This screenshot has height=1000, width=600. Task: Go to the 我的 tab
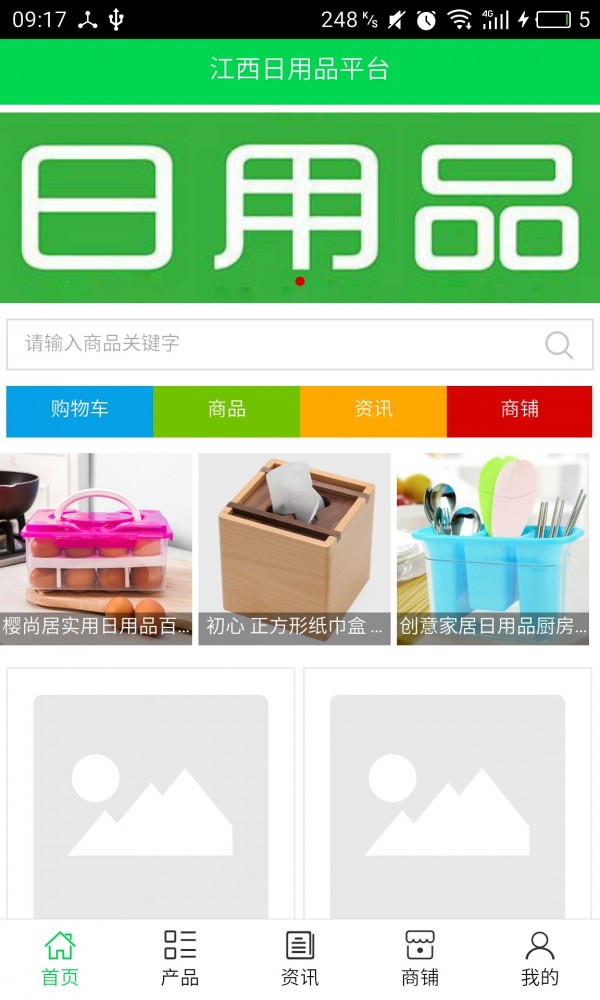click(x=540, y=958)
